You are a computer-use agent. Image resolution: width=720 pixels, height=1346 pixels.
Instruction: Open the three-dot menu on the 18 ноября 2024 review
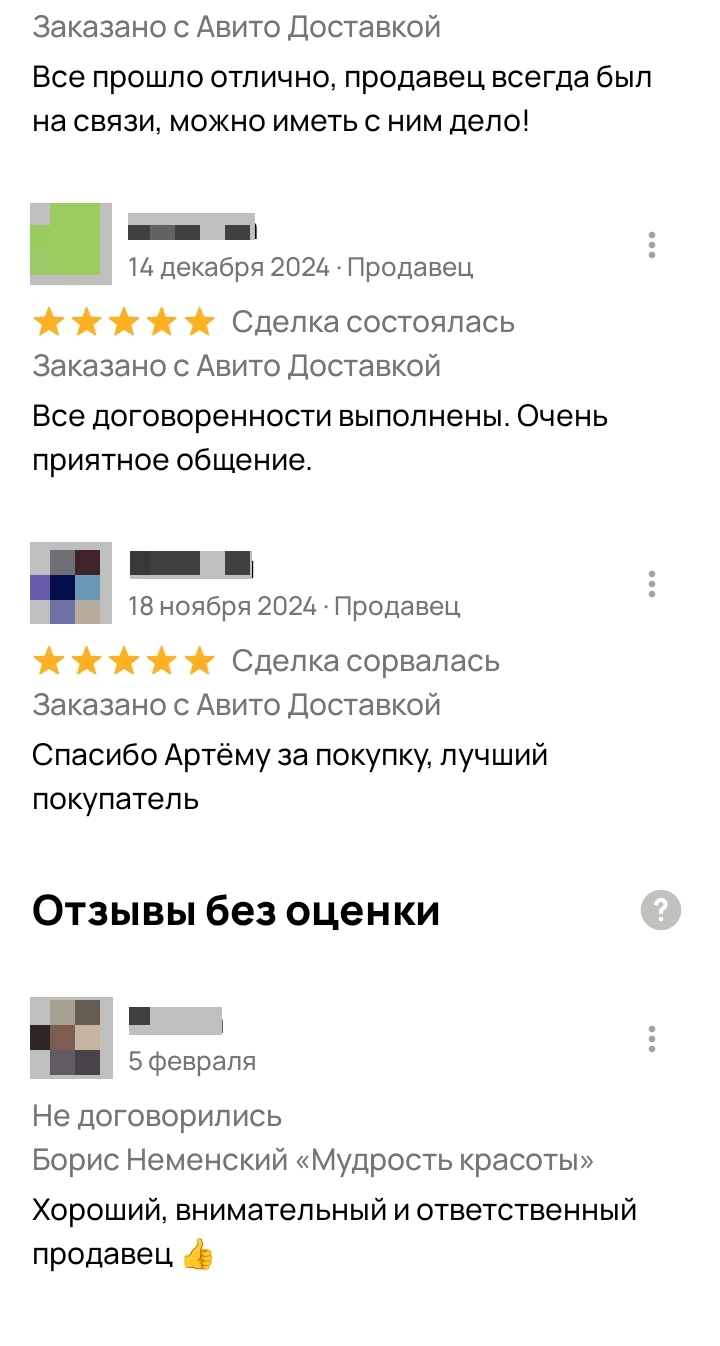tap(652, 584)
